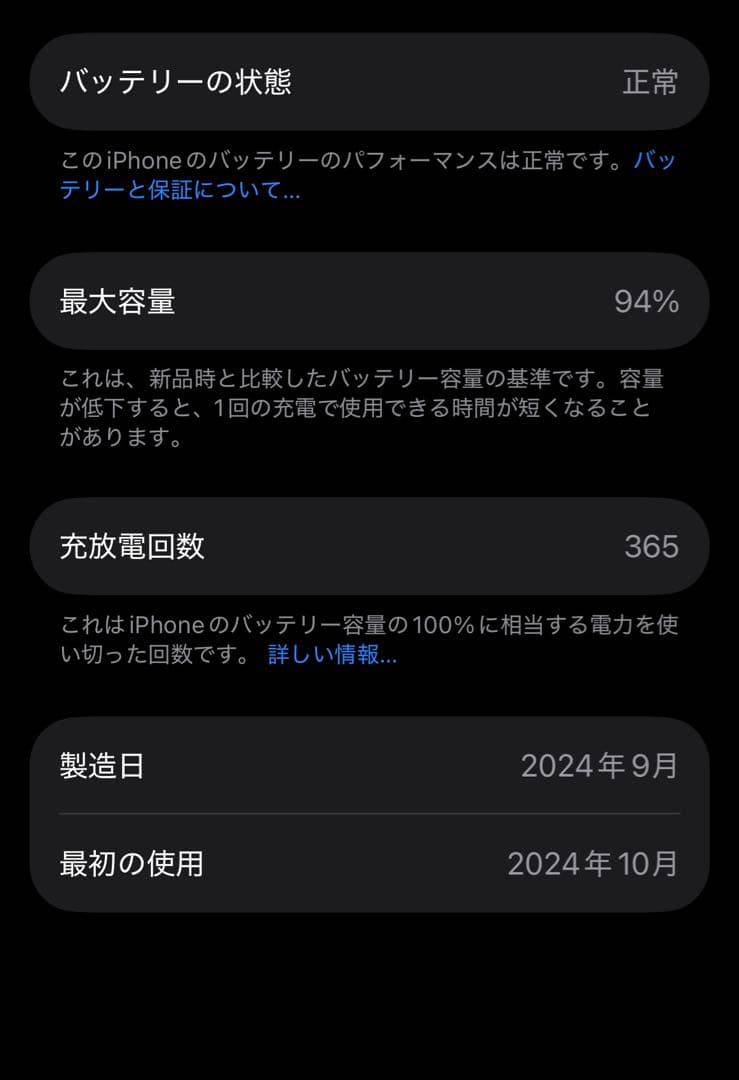
Task: Select the 最初の使用 label text
Action: [x=129, y=864]
